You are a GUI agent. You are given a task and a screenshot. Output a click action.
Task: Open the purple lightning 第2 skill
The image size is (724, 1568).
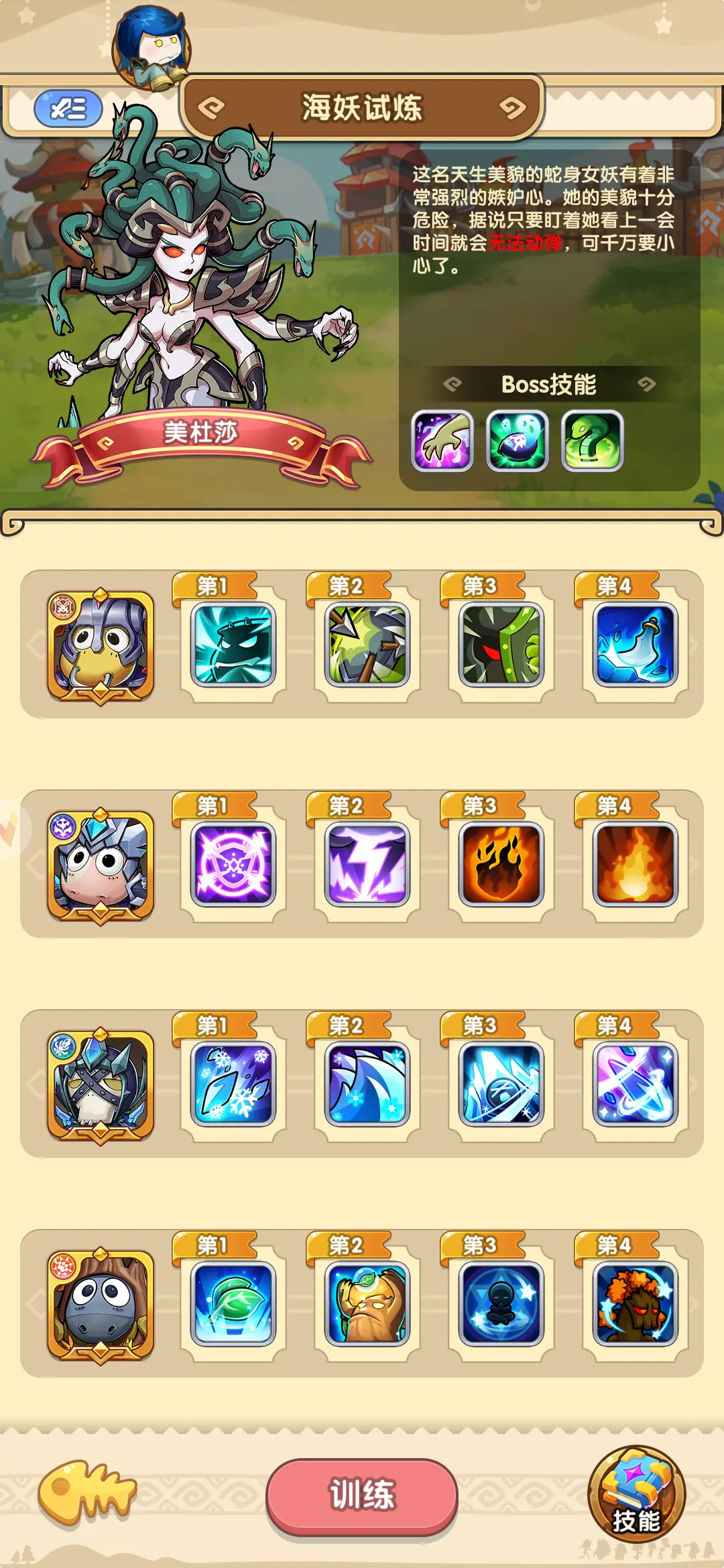[x=367, y=864]
